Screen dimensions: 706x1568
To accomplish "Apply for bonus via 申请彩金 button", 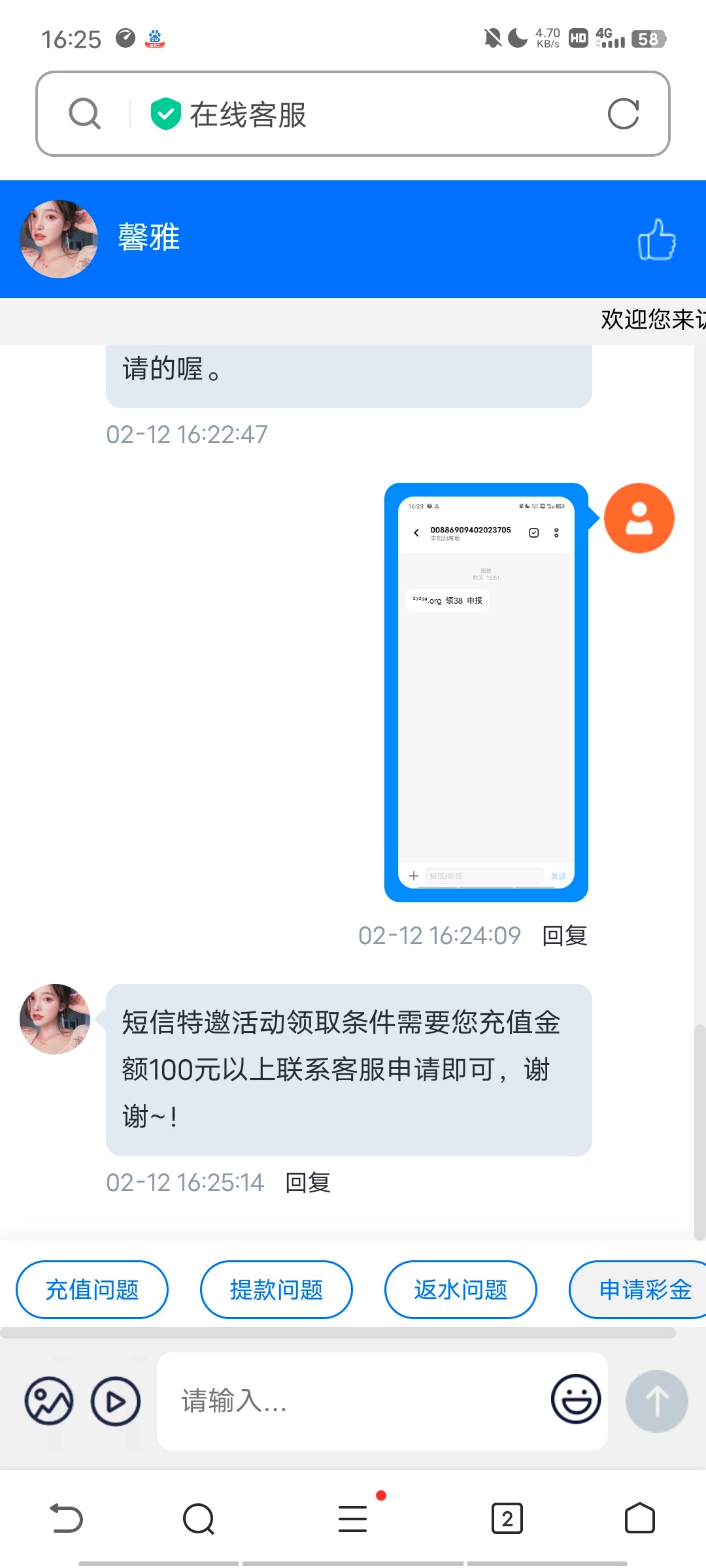I will (x=644, y=1289).
